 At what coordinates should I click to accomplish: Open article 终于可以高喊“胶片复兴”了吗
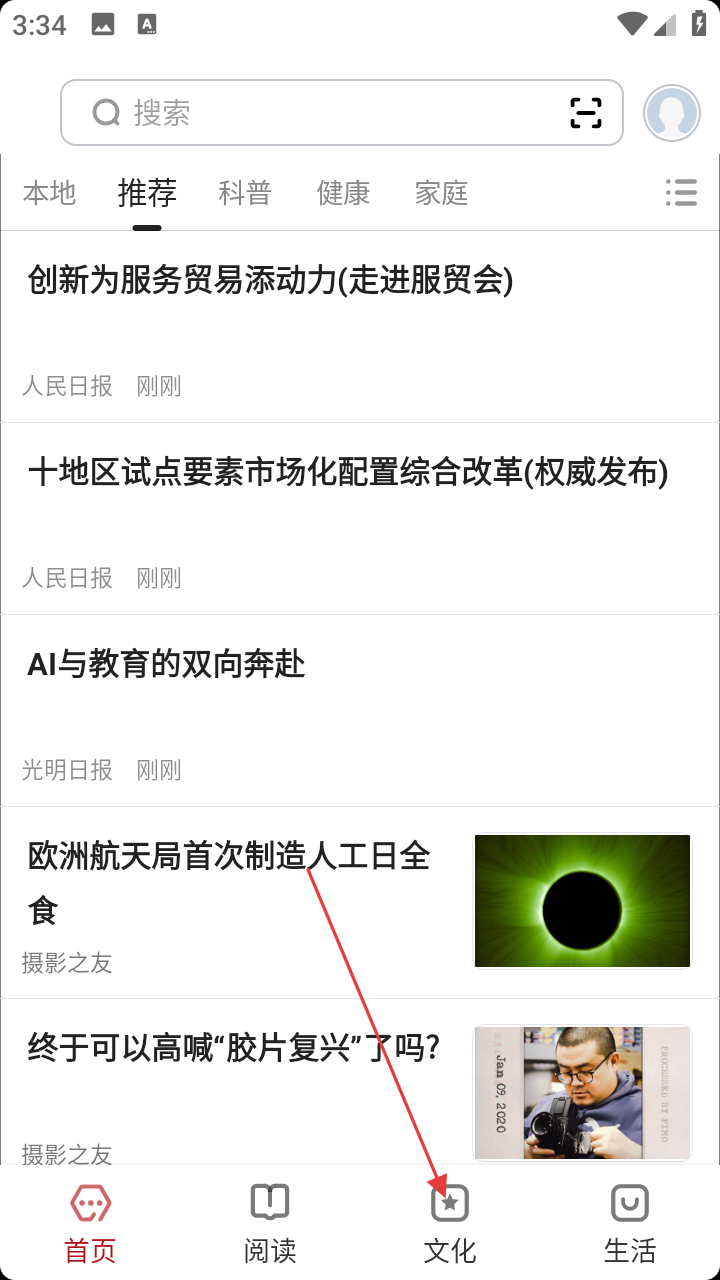234,1049
